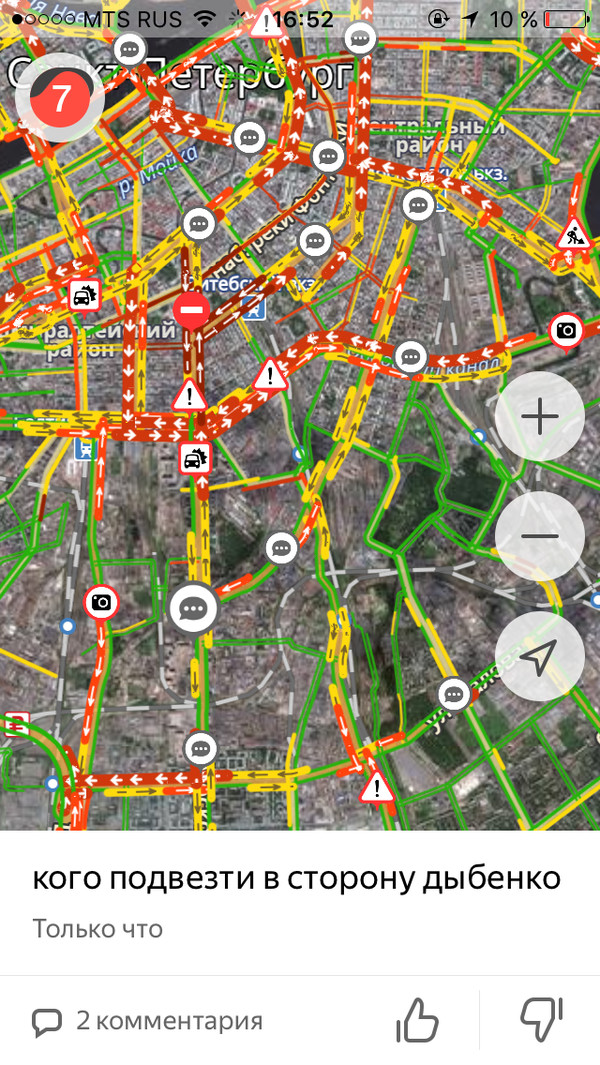Viewport: 600px width, 1065px height.
Task: Zoom in on the map
Action: point(540,417)
